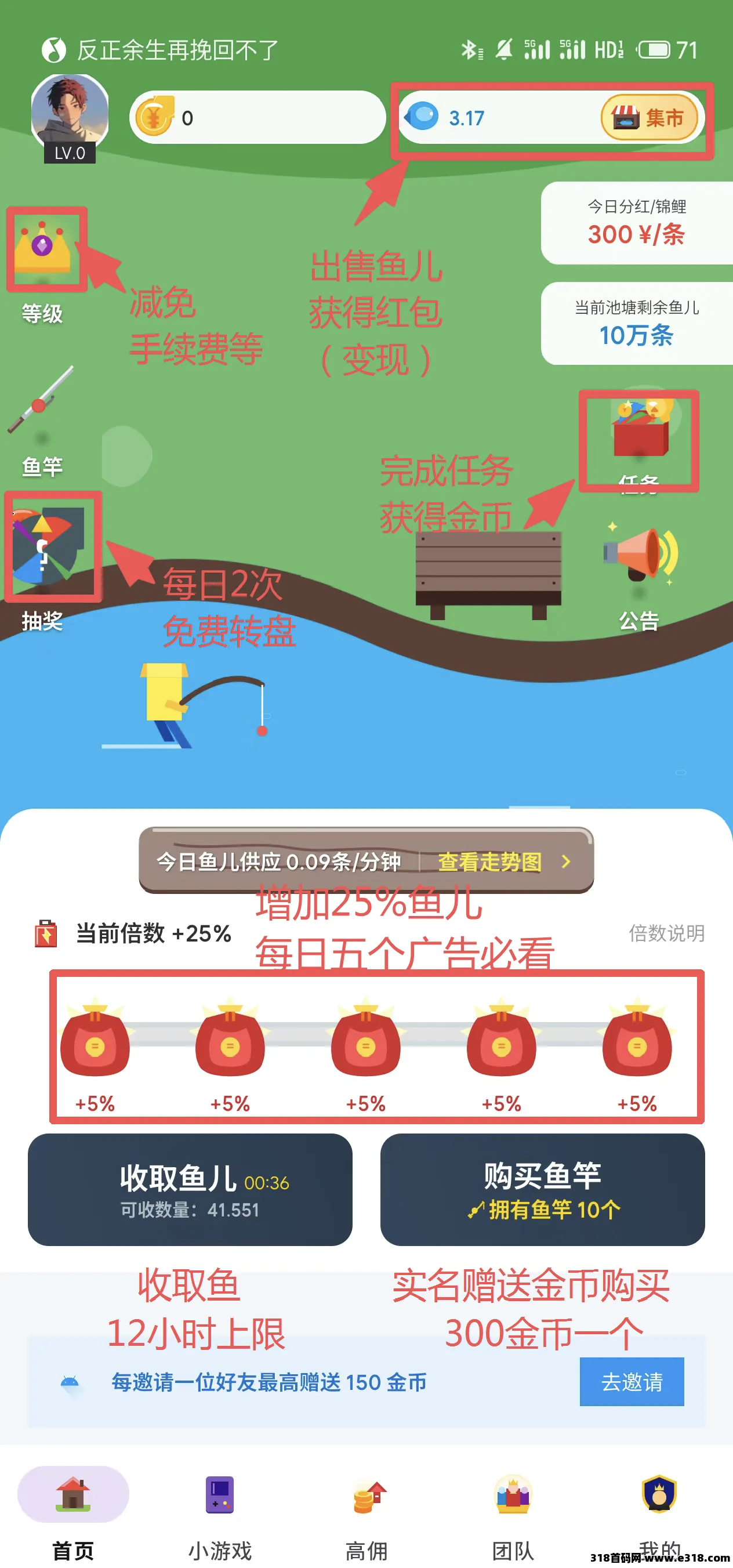Open the gold coin balance pill
Viewport: 733px width, 1568px height.
click(257, 118)
